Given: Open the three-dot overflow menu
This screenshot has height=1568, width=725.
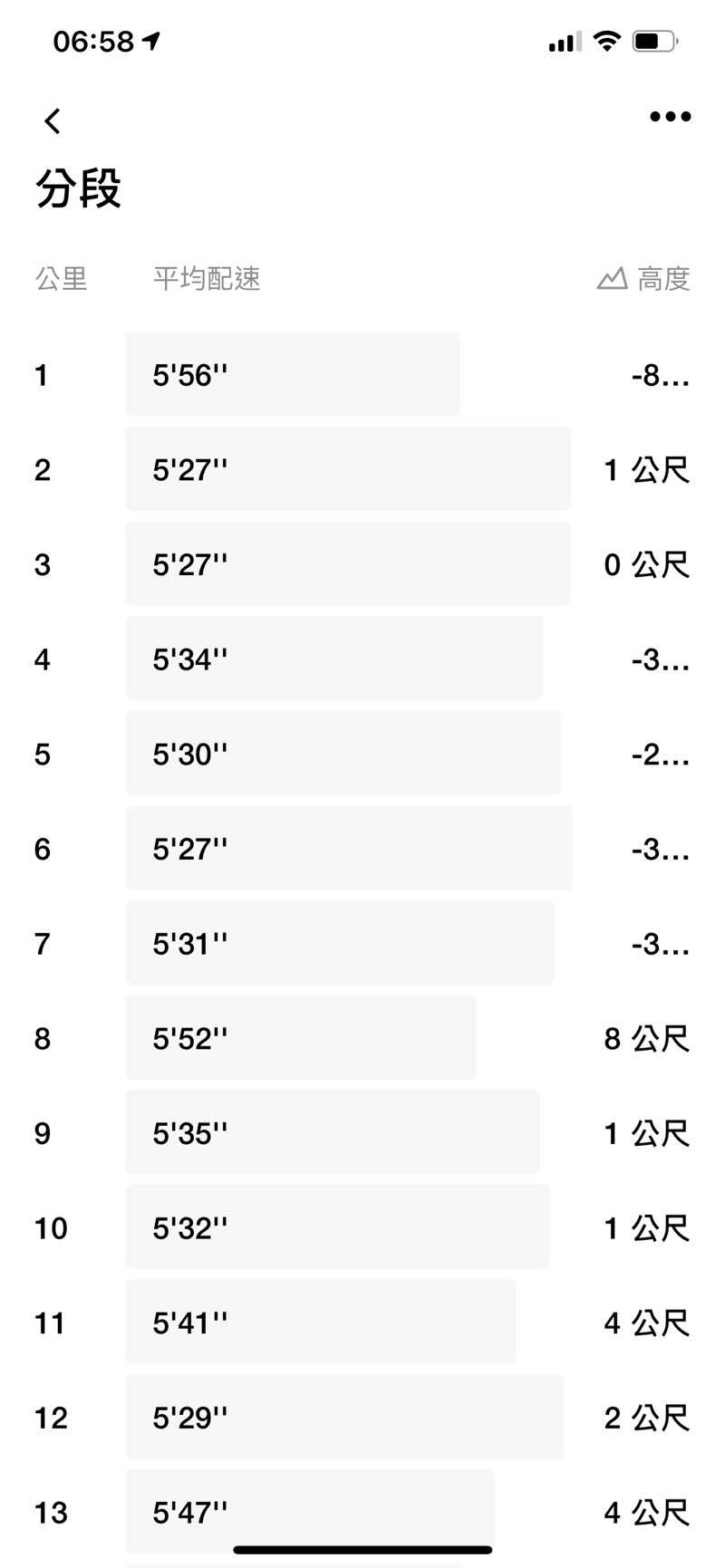Looking at the screenshot, I should pyautogui.click(x=670, y=117).
